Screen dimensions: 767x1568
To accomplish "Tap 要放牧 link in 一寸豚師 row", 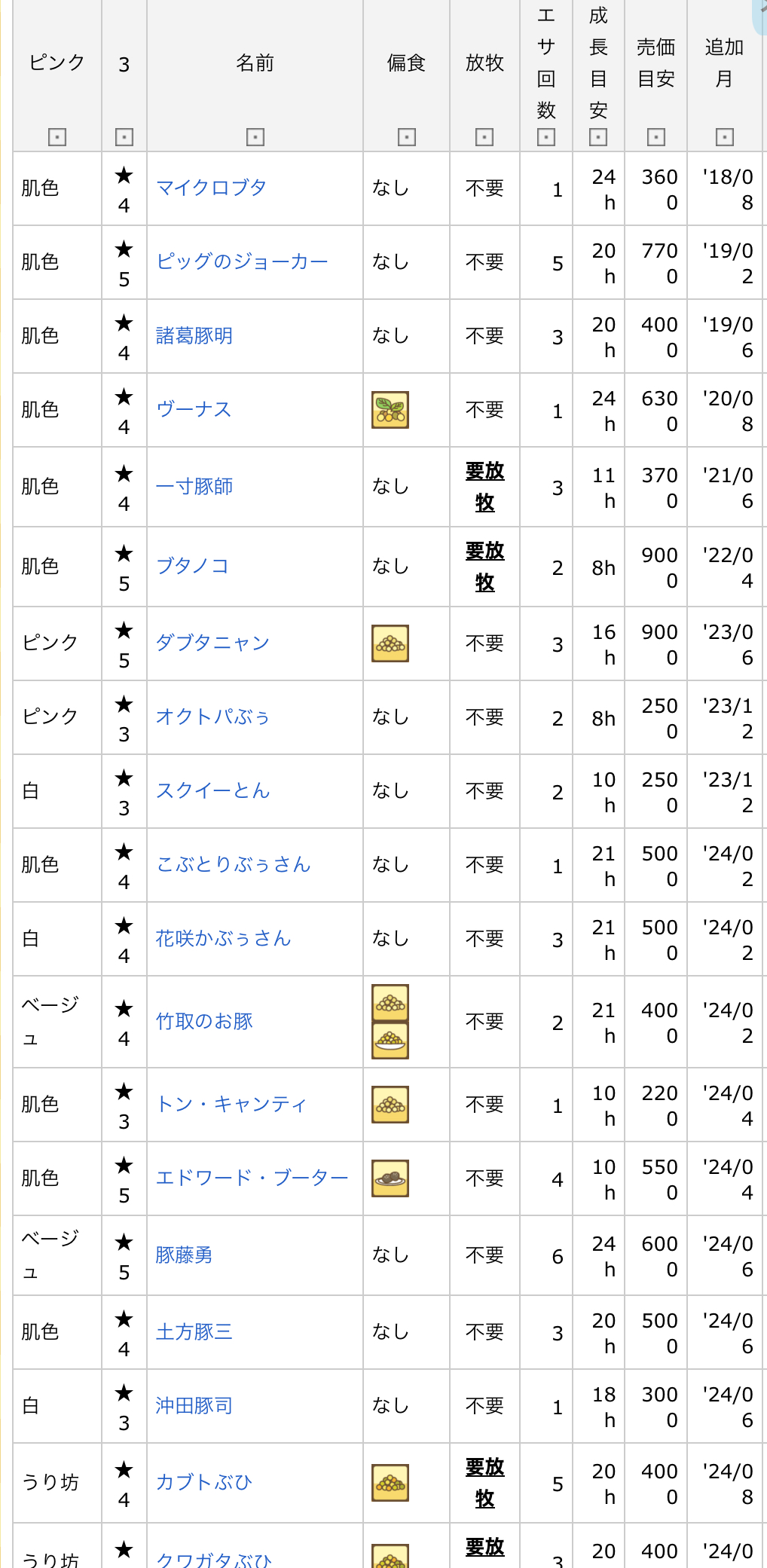I will [x=484, y=487].
